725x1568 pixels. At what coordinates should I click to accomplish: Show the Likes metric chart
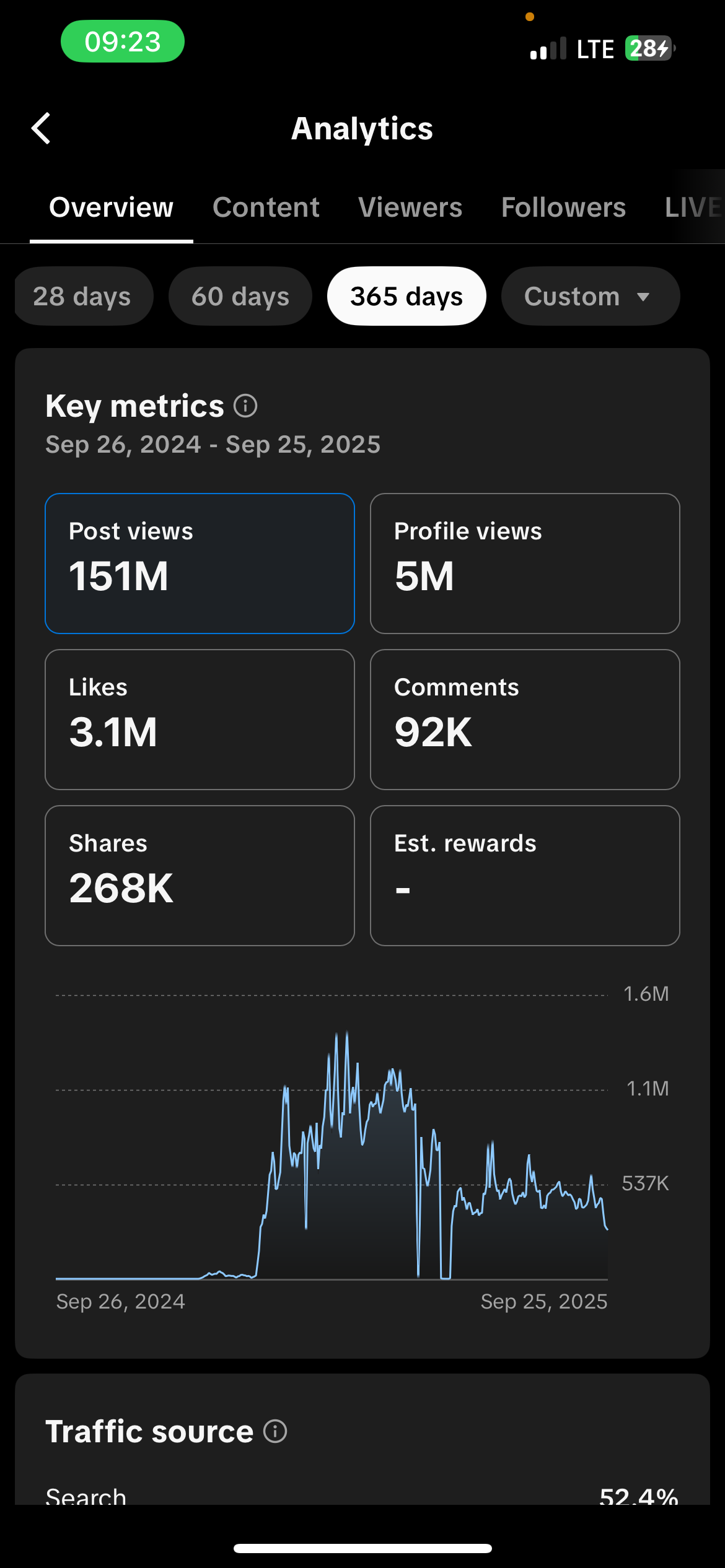(x=200, y=719)
